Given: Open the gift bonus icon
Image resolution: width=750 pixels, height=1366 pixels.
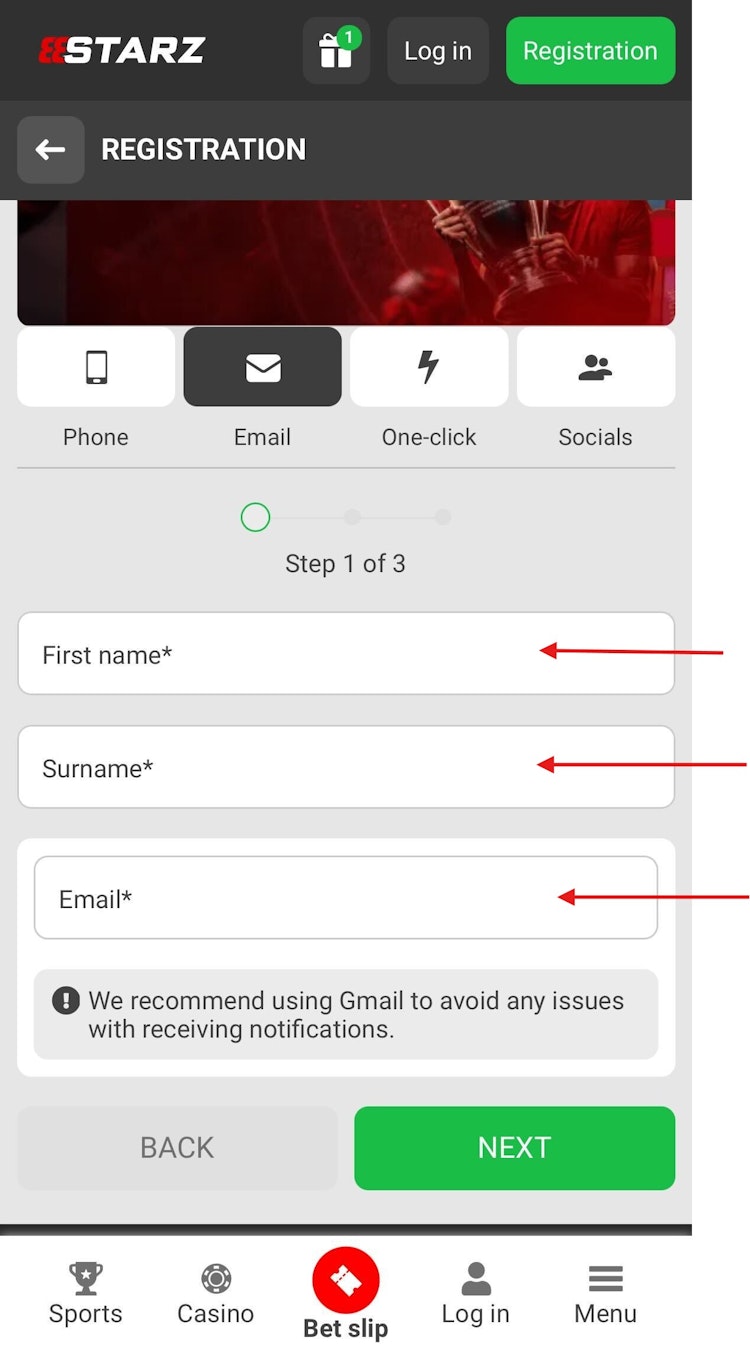Looking at the screenshot, I should tap(336, 51).
